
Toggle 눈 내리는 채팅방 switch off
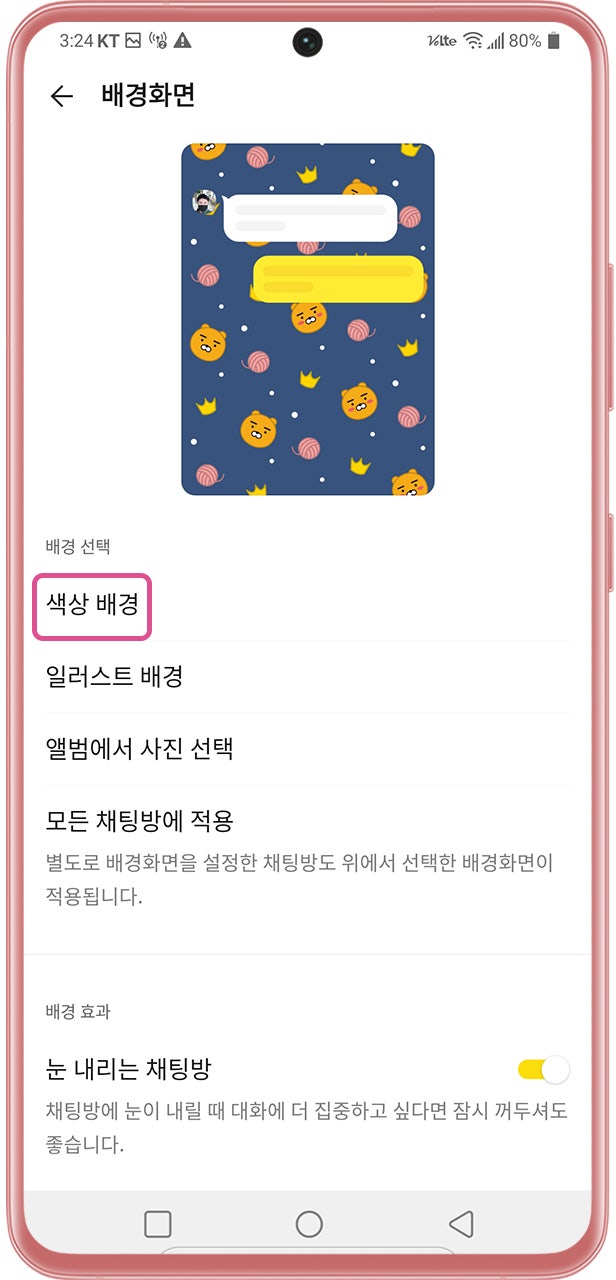543,1070
